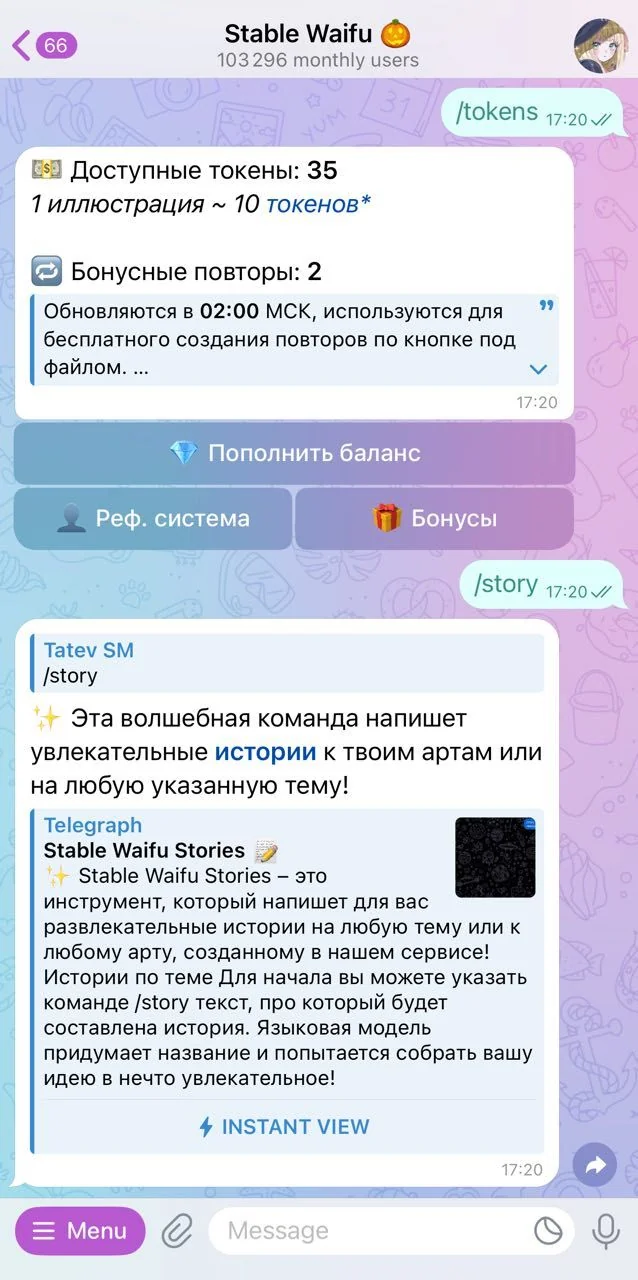This screenshot has width=638, height=1280.
Task: Tap the voice message microphone
Action: tap(606, 1231)
